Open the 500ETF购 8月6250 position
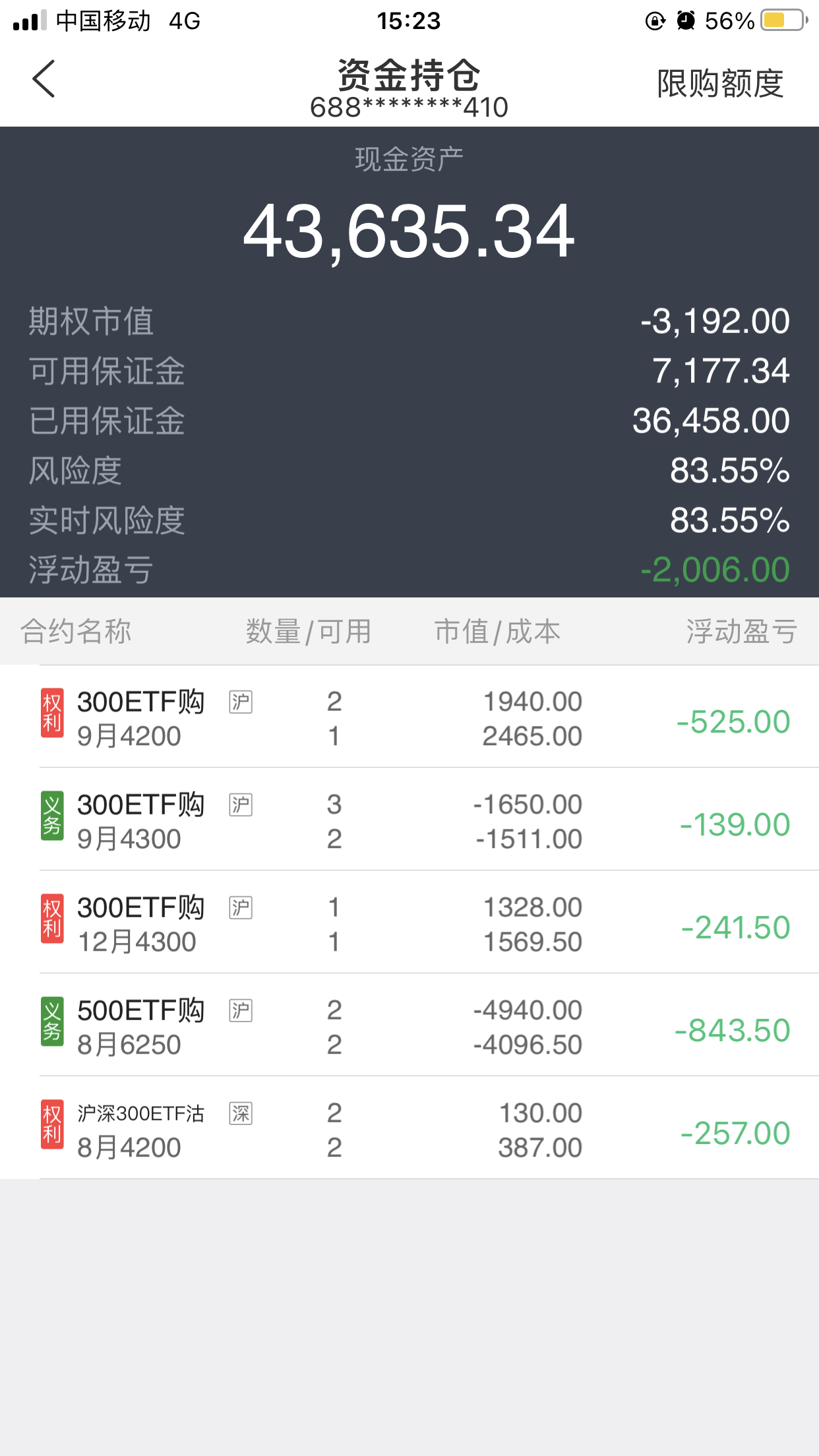This screenshot has height=1456, width=819. point(409,1026)
